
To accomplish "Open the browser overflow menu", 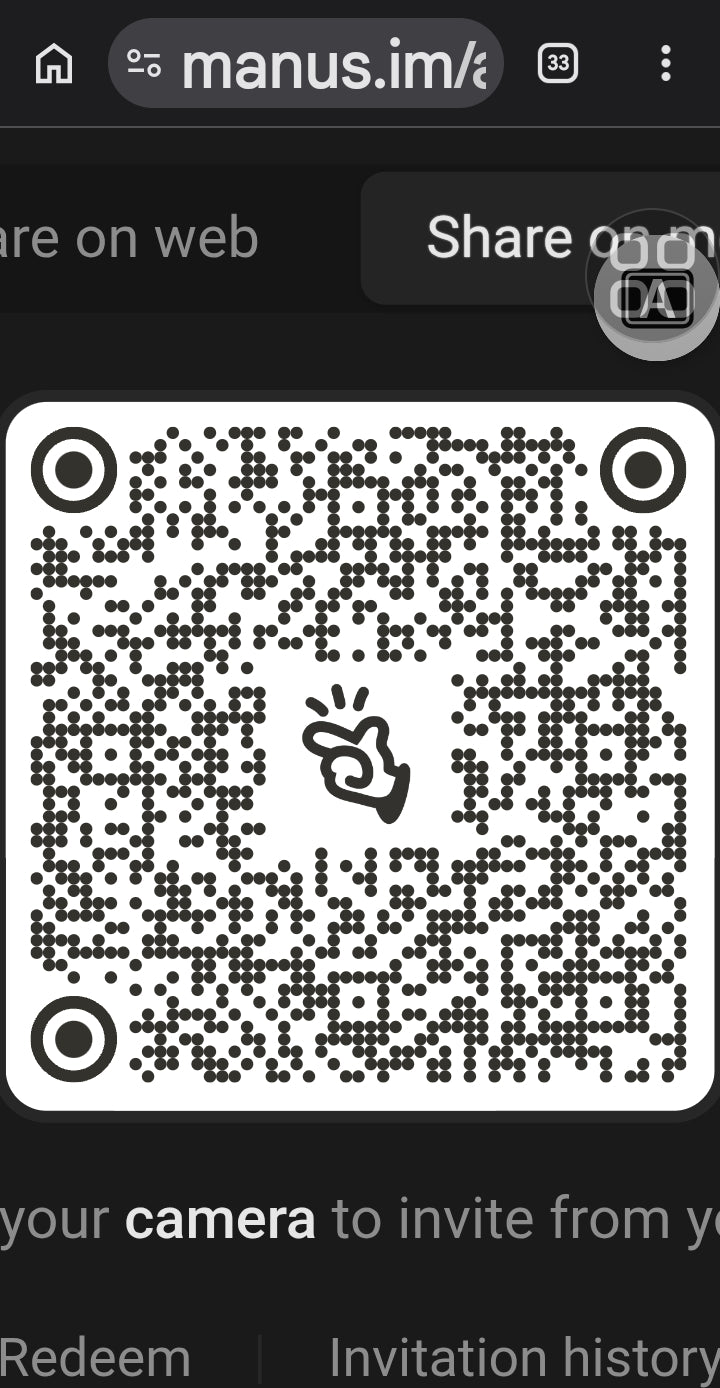I will coord(666,64).
